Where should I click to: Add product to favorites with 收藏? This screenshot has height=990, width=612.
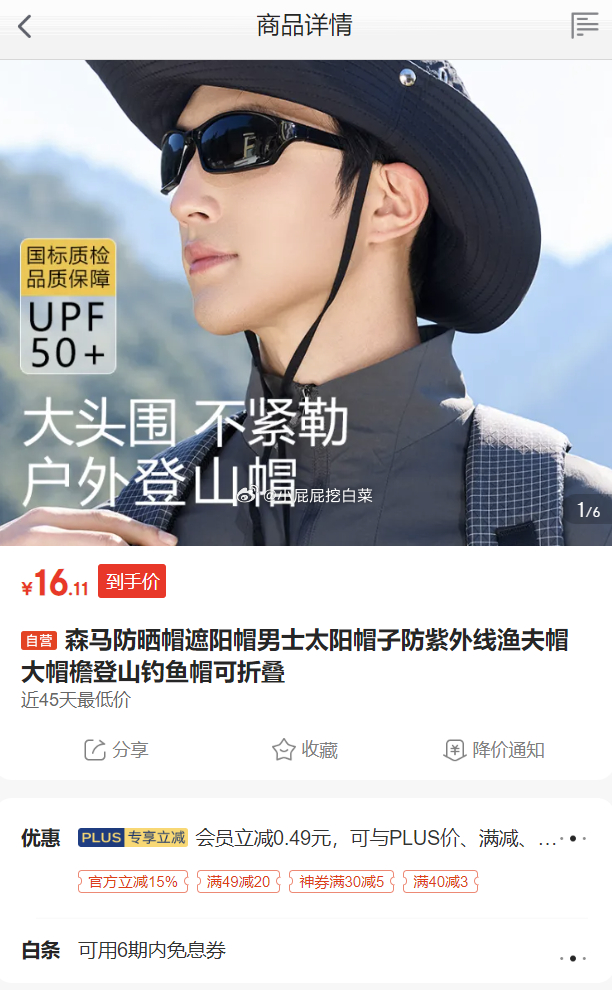click(x=305, y=750)
